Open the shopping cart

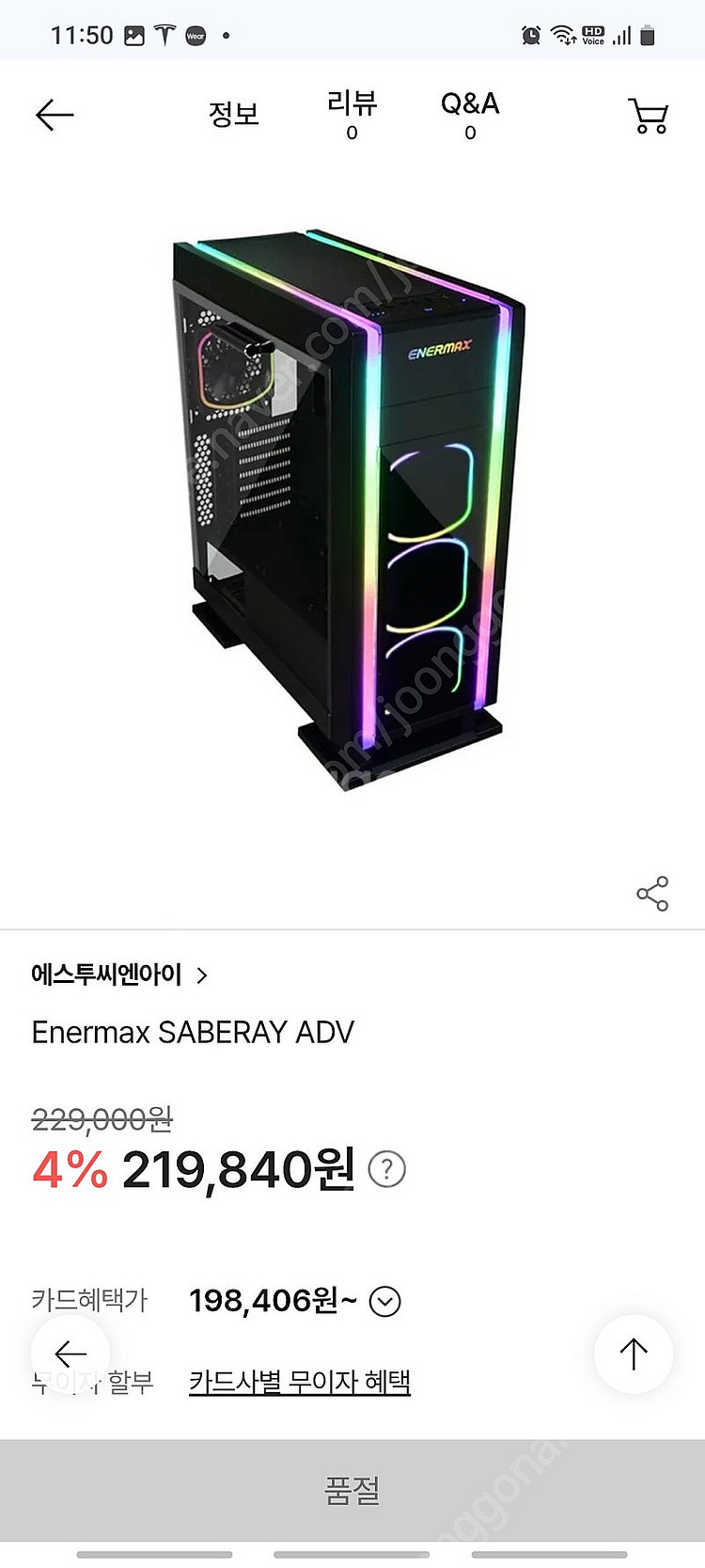[648, 116]
